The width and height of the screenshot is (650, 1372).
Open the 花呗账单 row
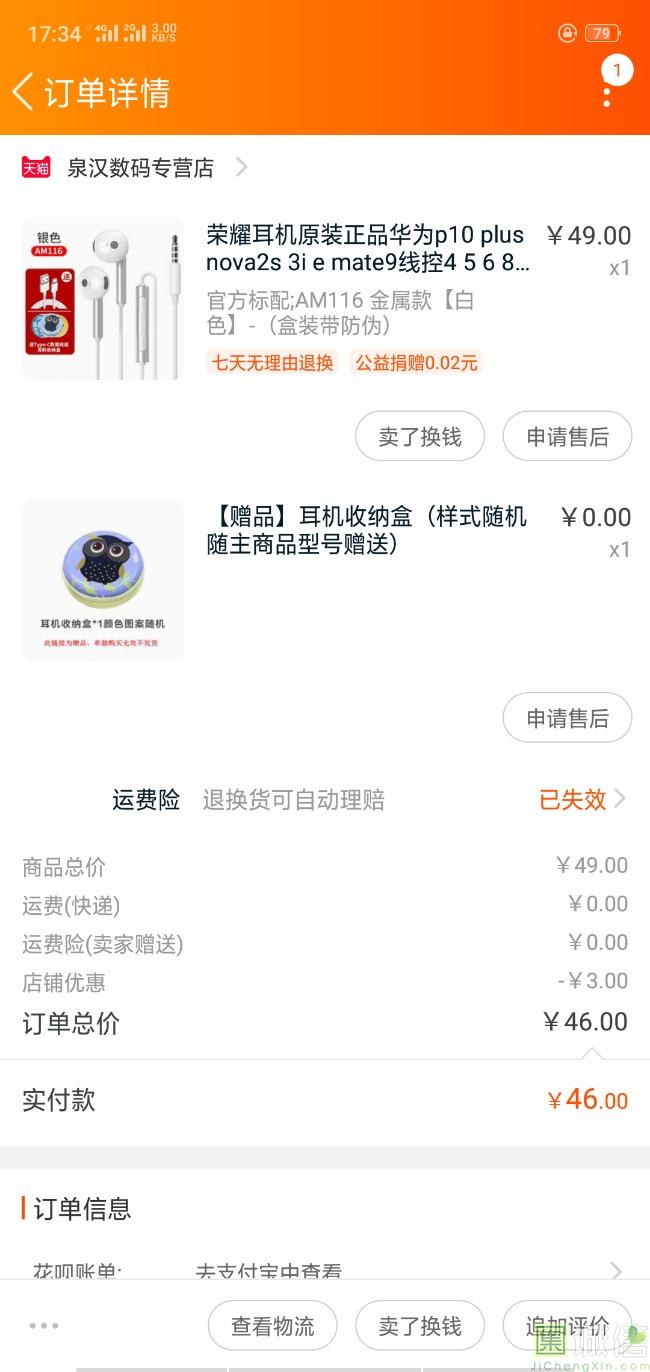click(x=325, y=1271)
